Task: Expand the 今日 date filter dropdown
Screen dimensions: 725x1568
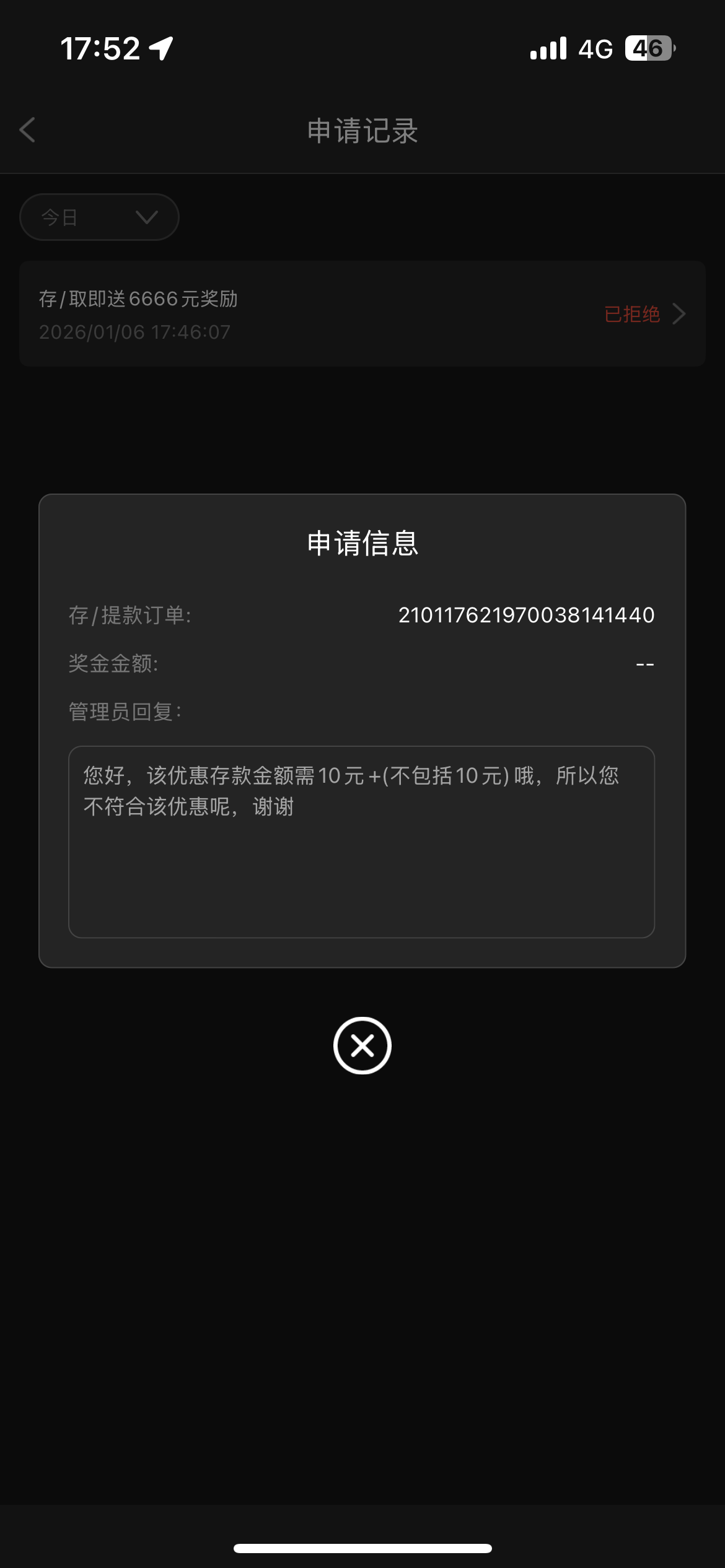Action: pyautogui.click(x=99, y=217)
